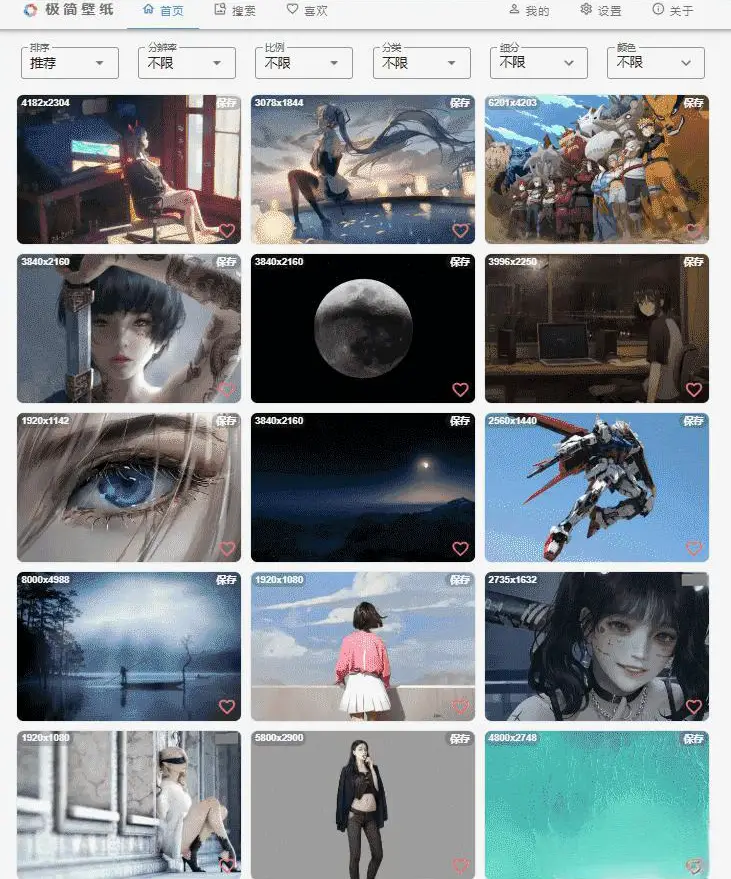Image resolution: width=731 pixels, height=879 pixels.
Task: Save the 4182x2304 wallpaper
Action: [x=226, y=103]
